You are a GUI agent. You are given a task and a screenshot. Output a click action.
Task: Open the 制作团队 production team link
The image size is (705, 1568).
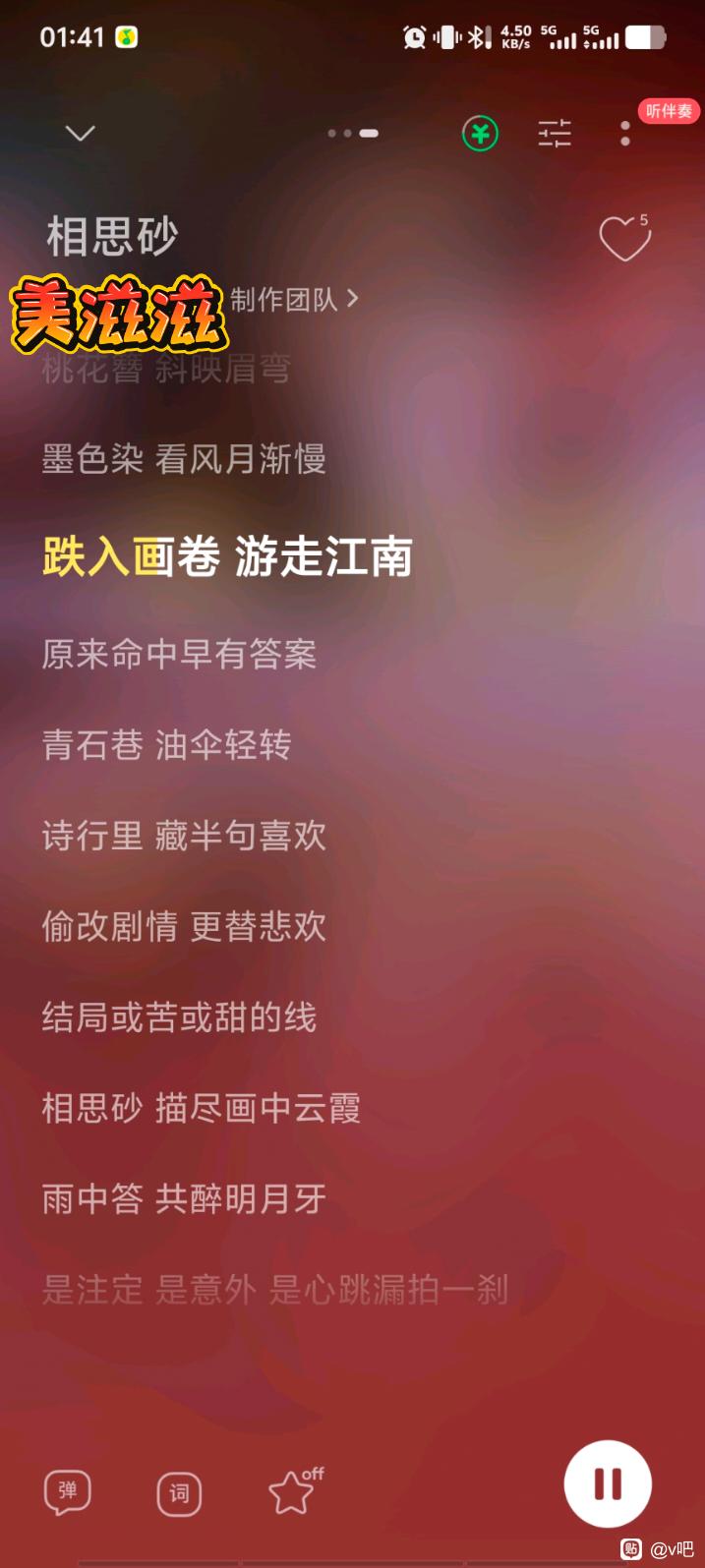coord(294,299)
